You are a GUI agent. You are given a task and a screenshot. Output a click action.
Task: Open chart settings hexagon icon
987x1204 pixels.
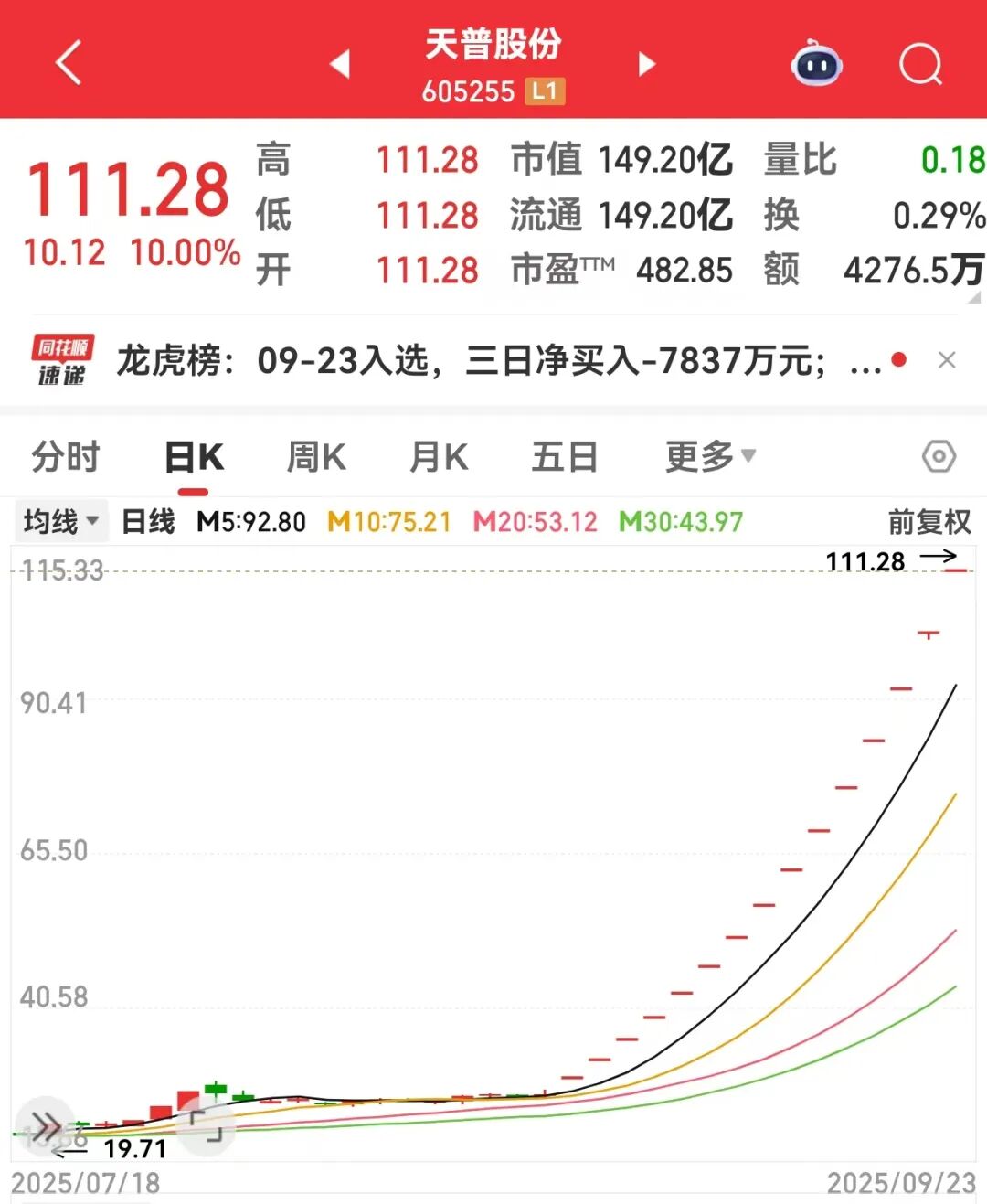(939, 456)
